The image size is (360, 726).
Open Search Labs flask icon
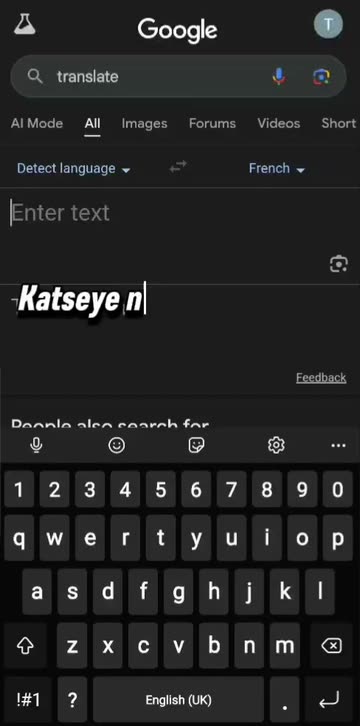tap(25, 24)
